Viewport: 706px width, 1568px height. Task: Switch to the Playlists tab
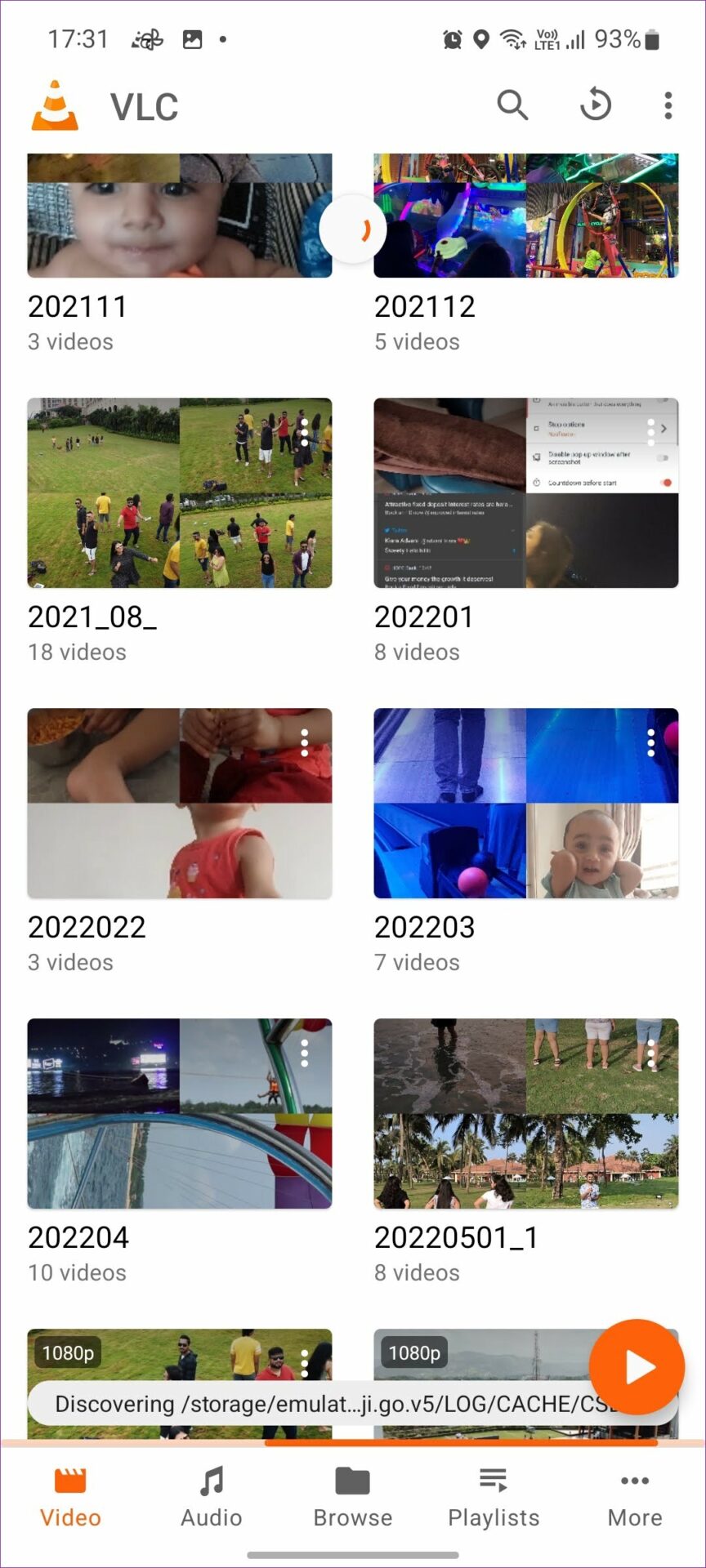coord(494,1498)
